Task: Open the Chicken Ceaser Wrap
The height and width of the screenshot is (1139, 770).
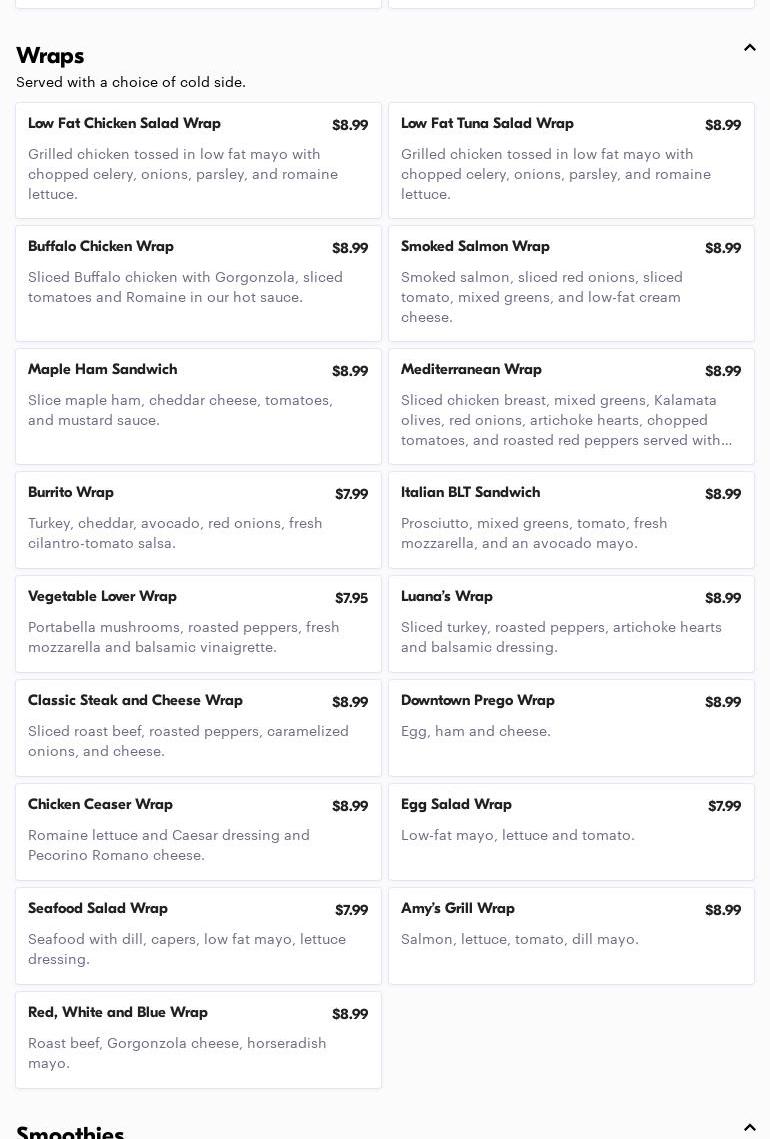Action: [x=198, y=831]
